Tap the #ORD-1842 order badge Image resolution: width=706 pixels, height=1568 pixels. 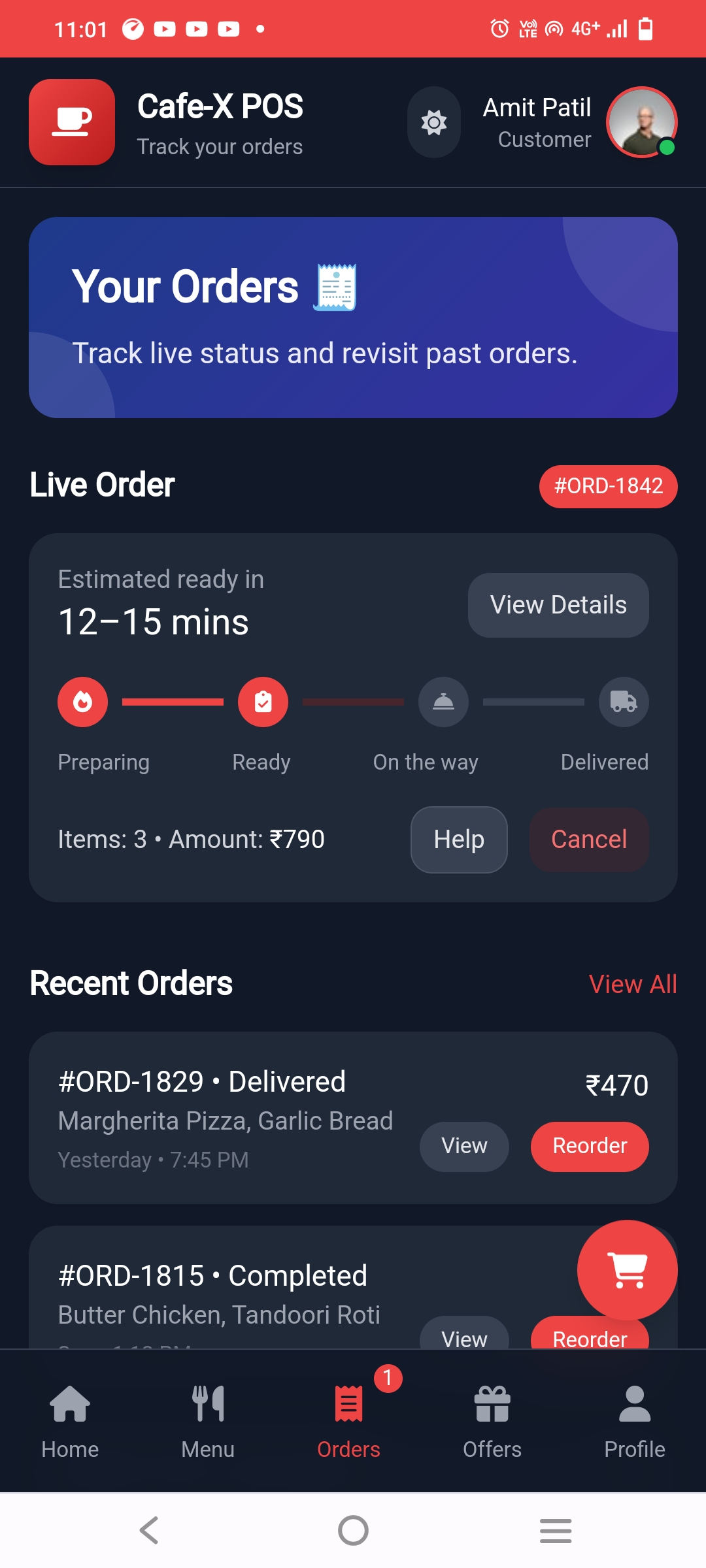[x=608, y=486]
